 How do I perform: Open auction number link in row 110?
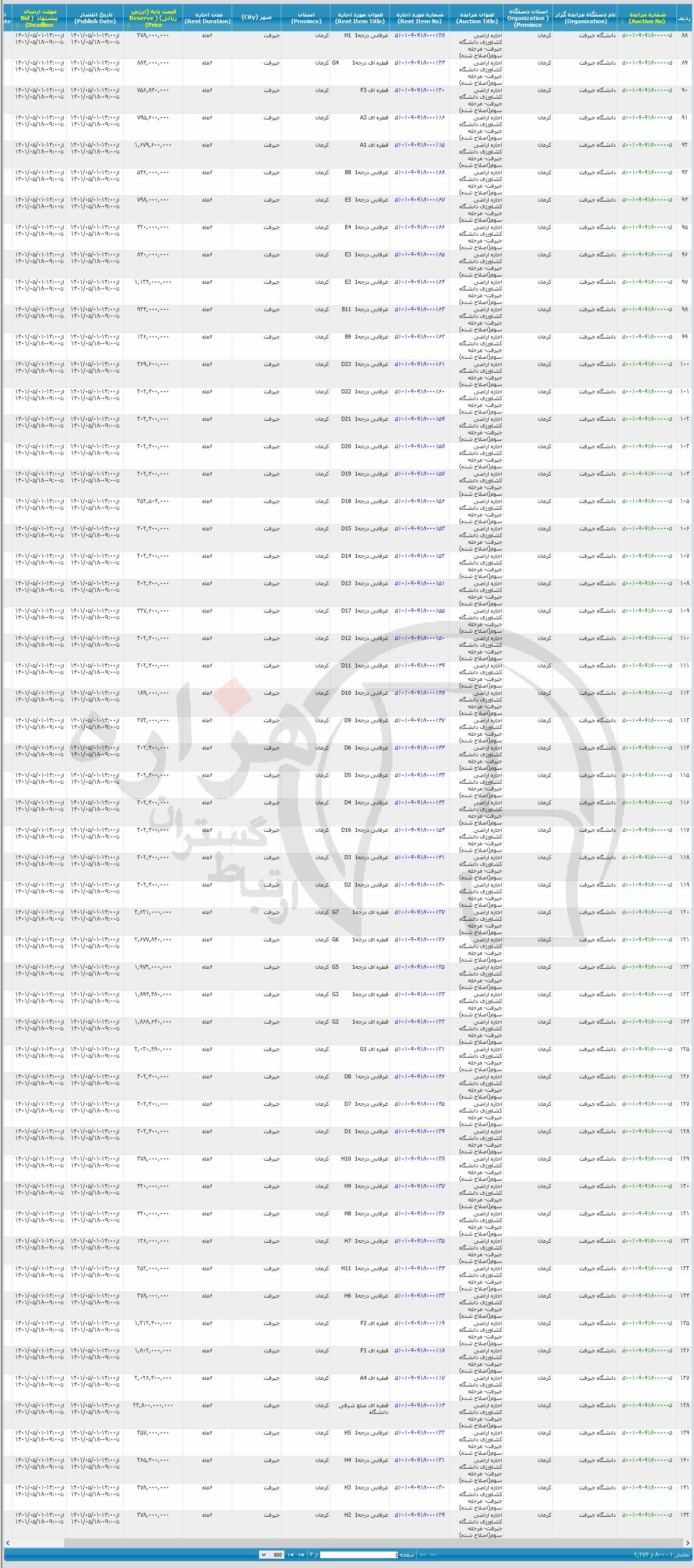pyautogui.click(x=647, y=638)
